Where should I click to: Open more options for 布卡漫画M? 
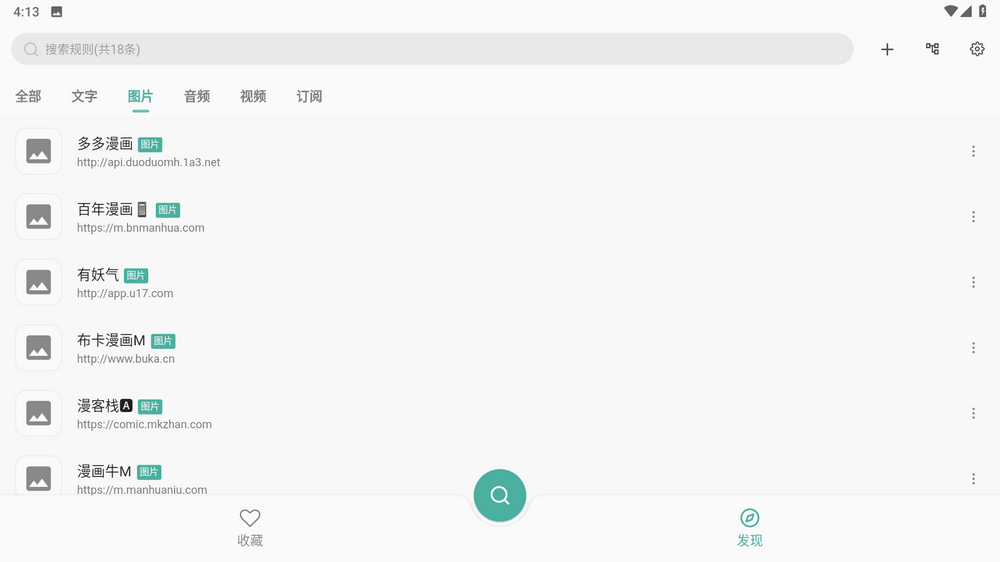(x=973, y=348)
